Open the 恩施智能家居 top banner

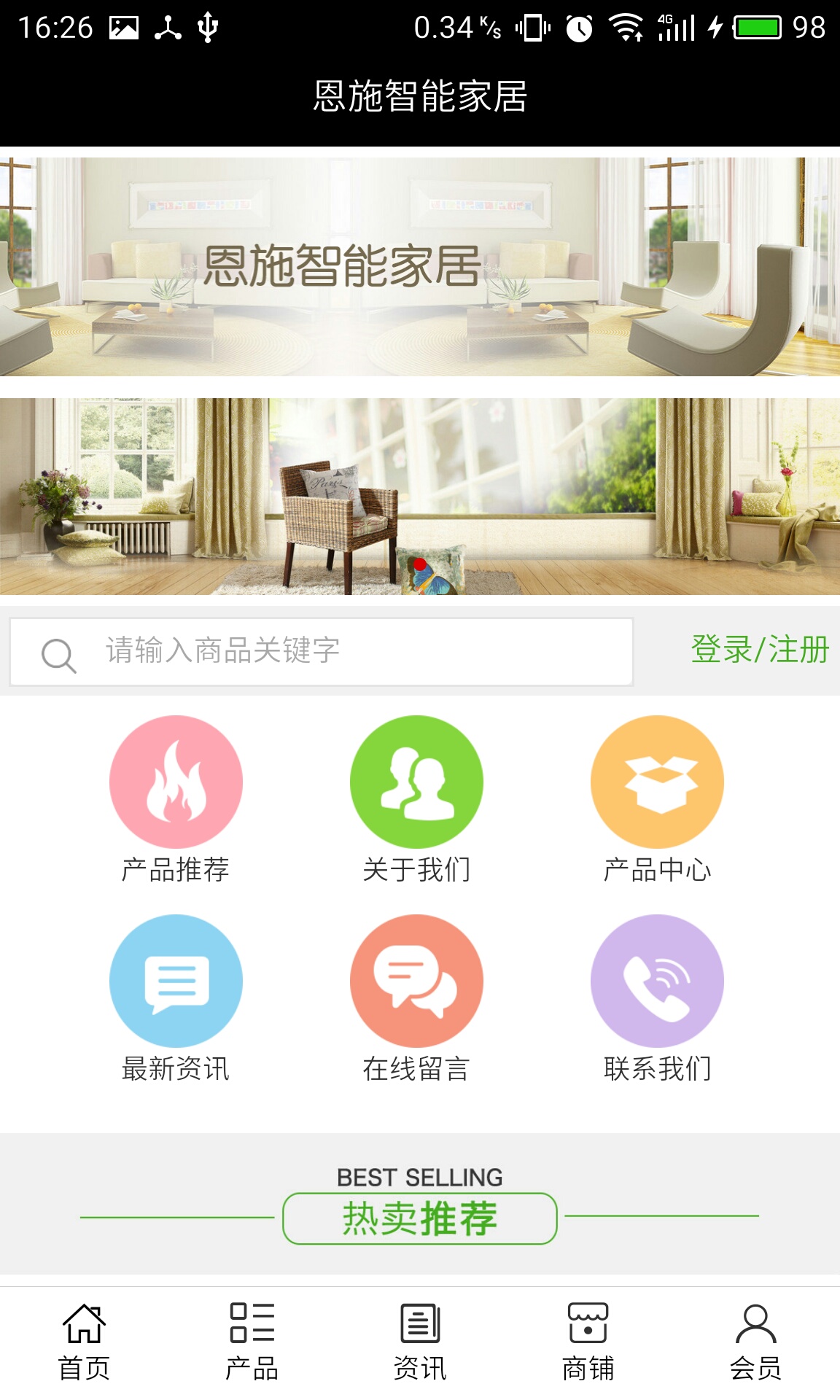pyautogui.click(x=420, y=267)
